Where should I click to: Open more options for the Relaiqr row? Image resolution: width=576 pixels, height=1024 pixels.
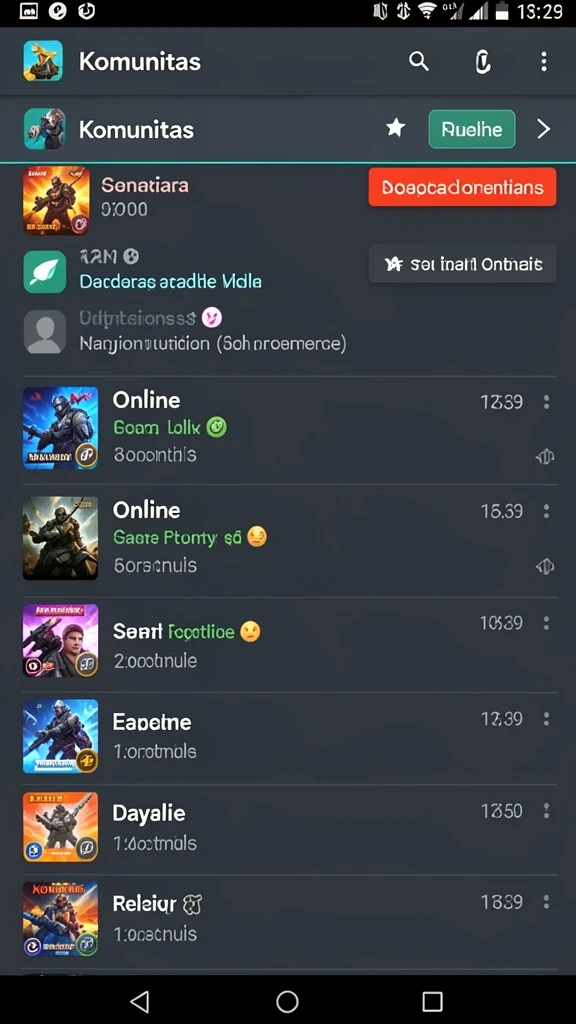coord(546,903)
